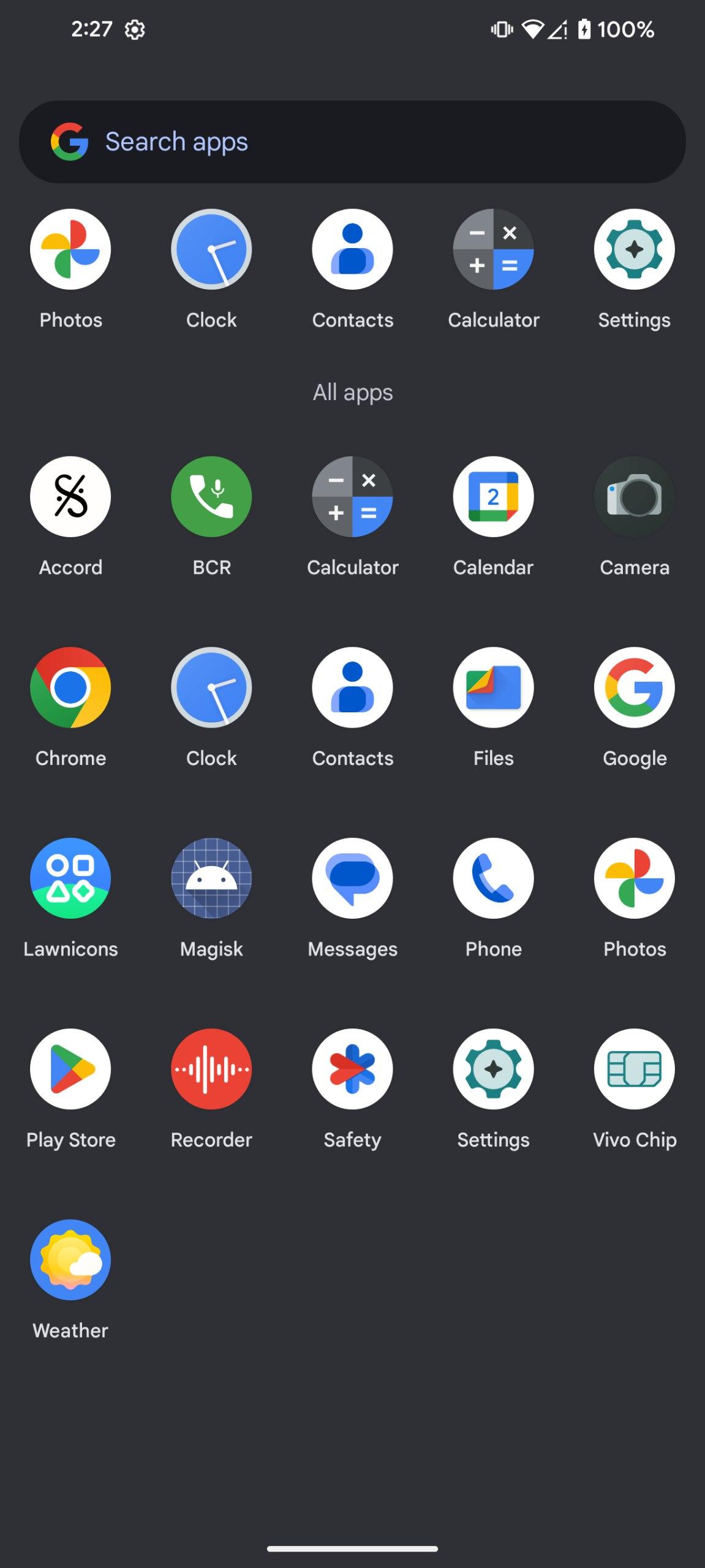This screenshot has height=1568, width=705.
Task: Launch the BCR call recorder app
Action: point(211,497)
